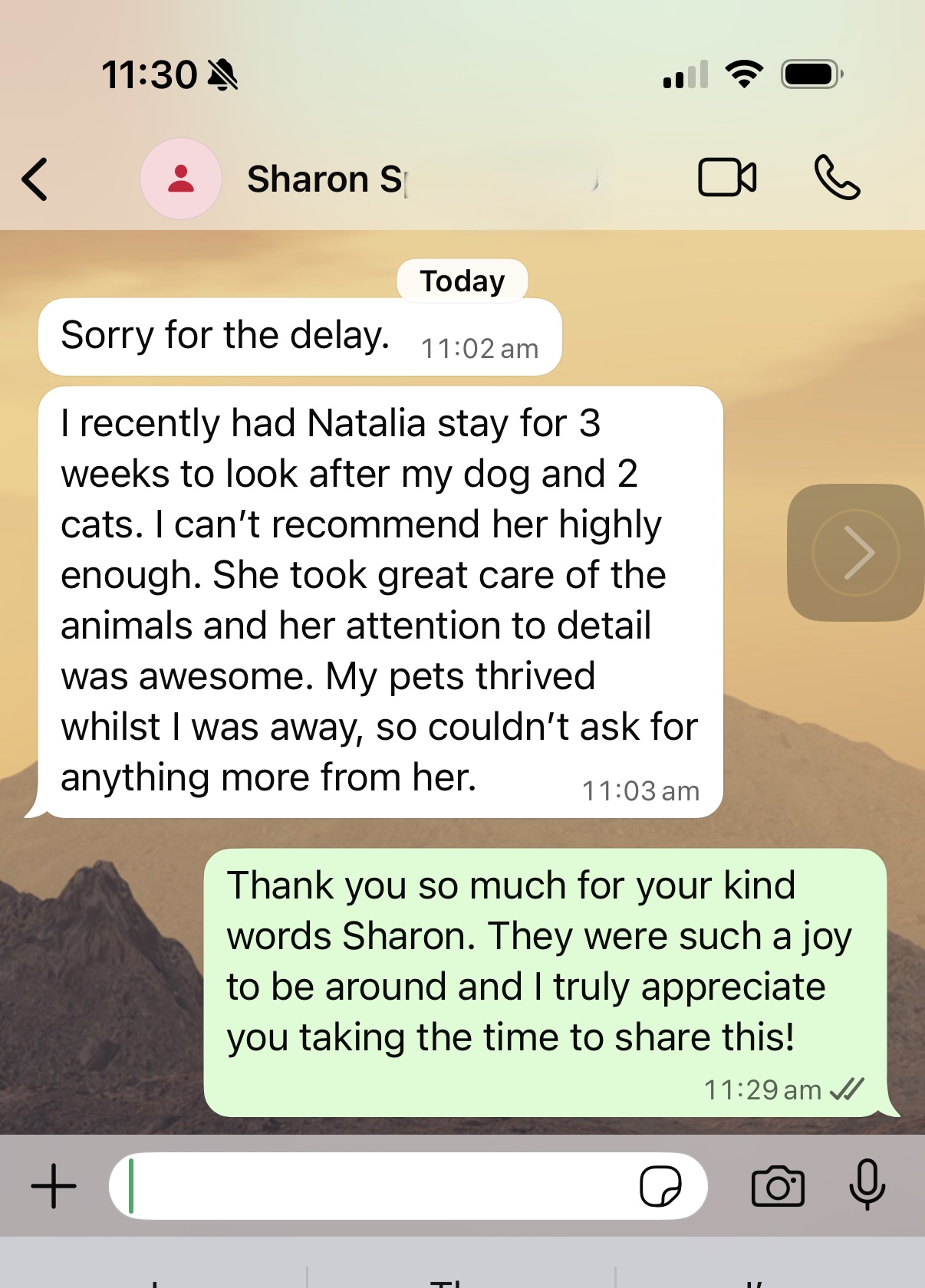Start a voice call with Sharon

(x=837, y=178)
